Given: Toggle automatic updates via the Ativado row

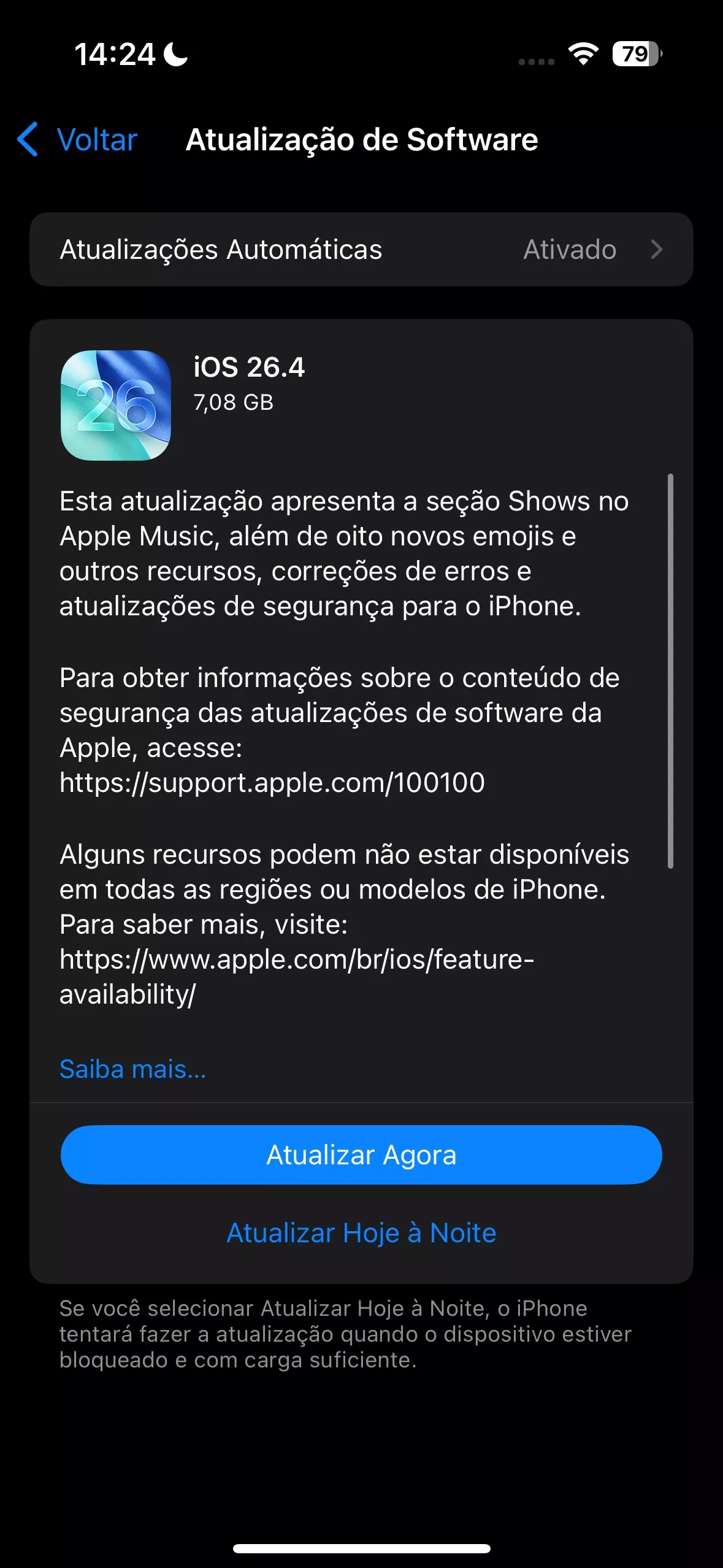Looking at the screenshot, I should [569, 250].
